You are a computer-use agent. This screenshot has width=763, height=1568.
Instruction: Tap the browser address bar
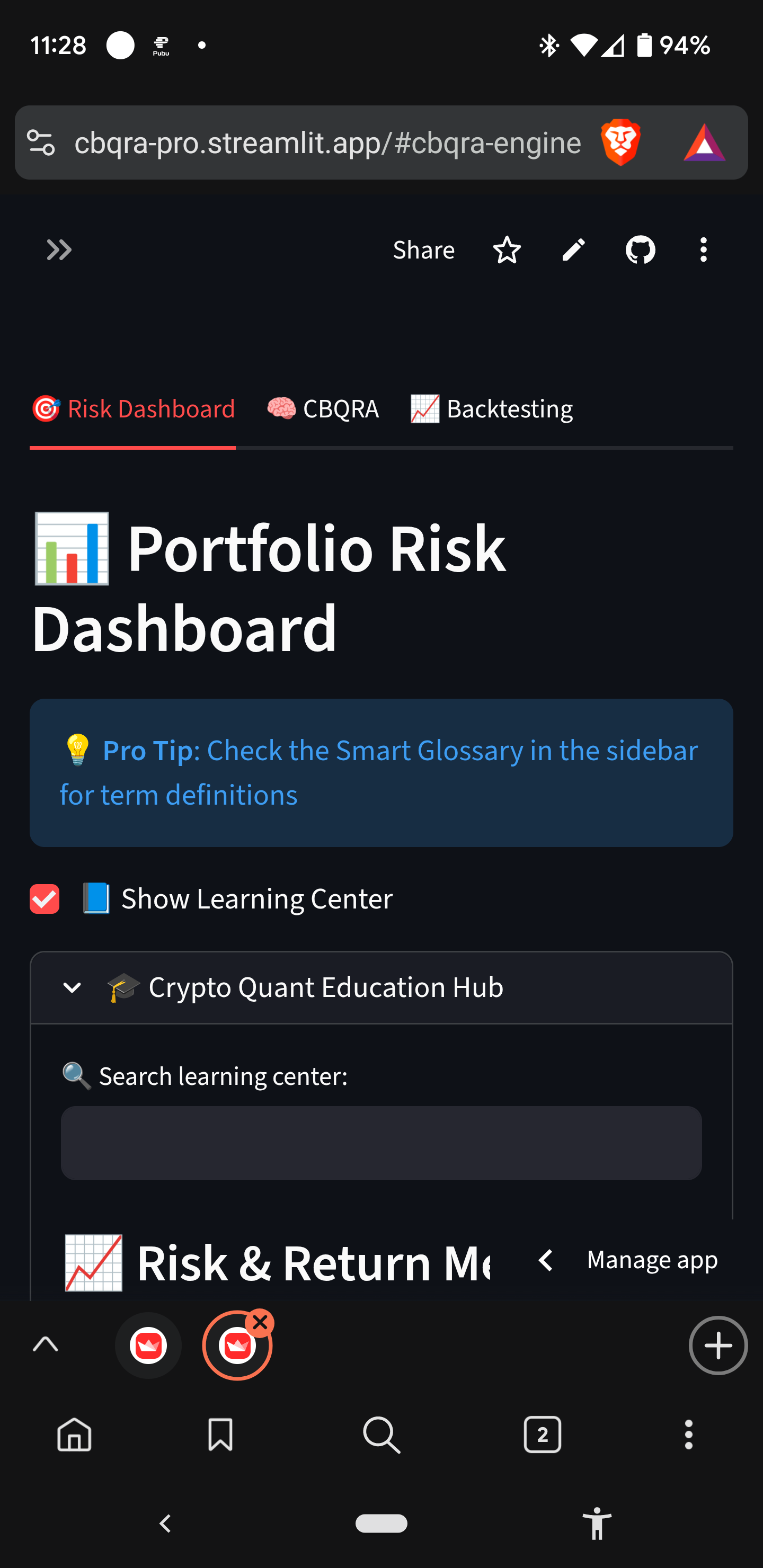tap(327, 143)
